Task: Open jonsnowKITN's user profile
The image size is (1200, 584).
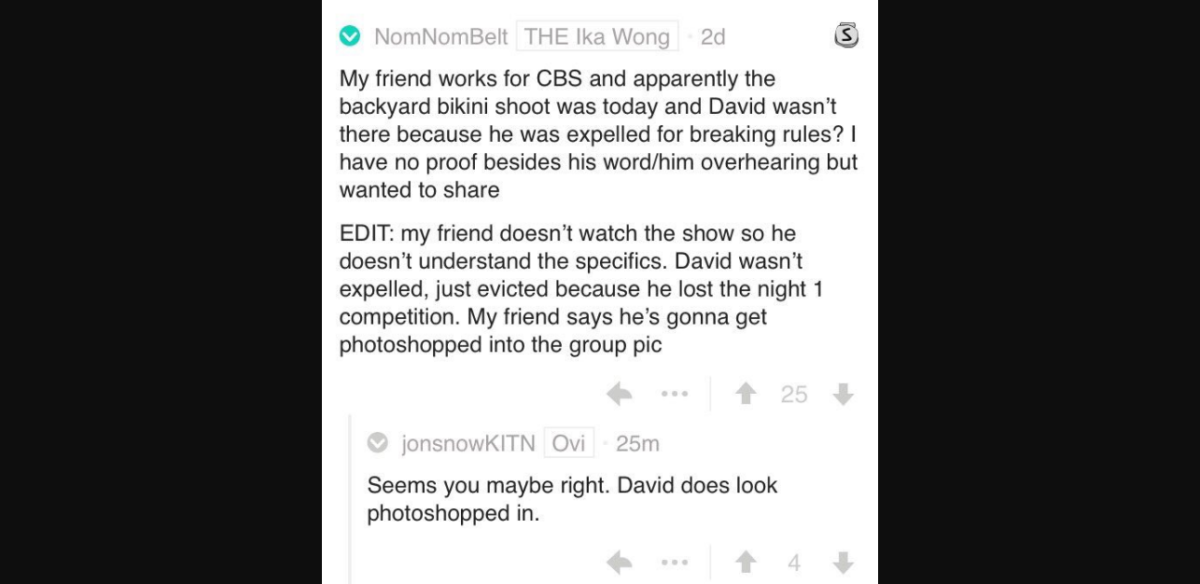Action: click(x=468, y=443)
